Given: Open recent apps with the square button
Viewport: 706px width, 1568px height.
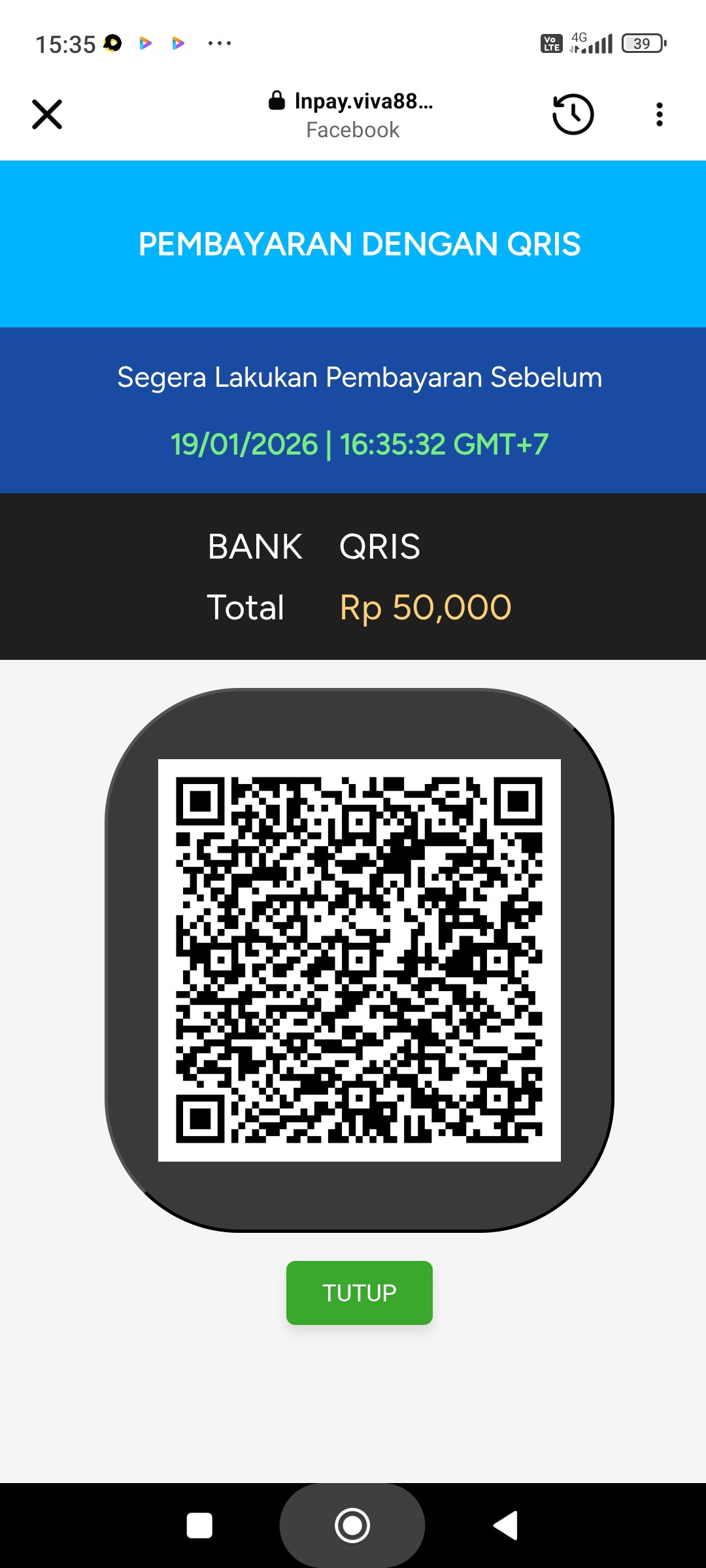Looking at the screenshot, I should [199, 1526].
